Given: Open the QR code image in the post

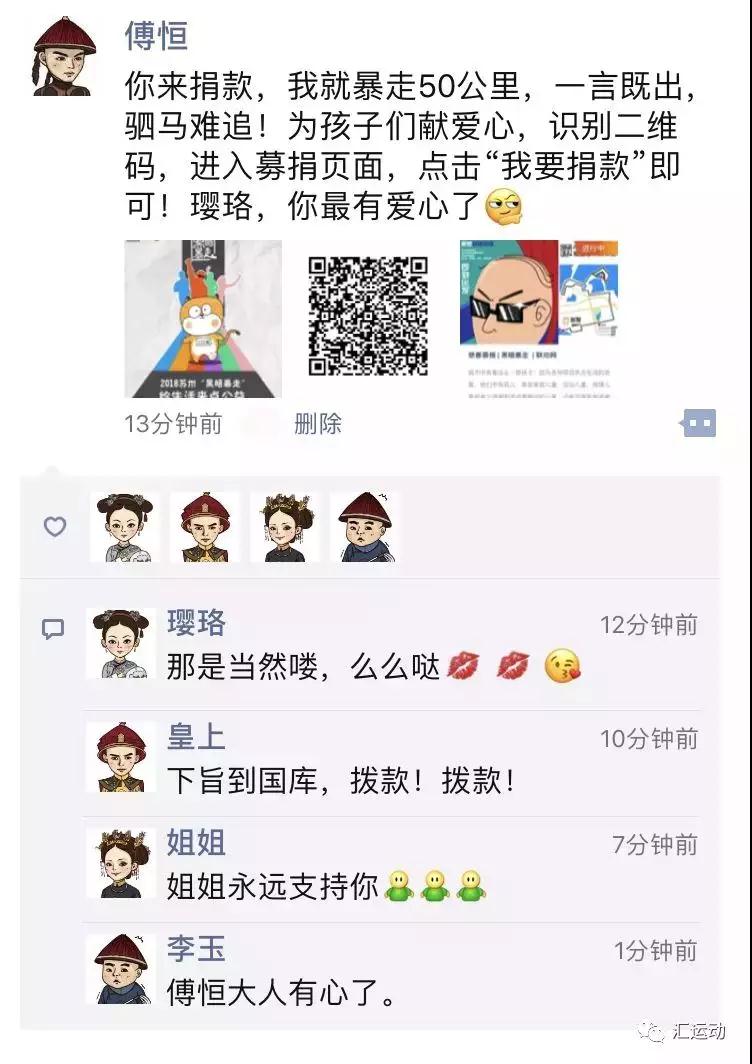Looking at the screenshot, I should [x=368, y=318].
